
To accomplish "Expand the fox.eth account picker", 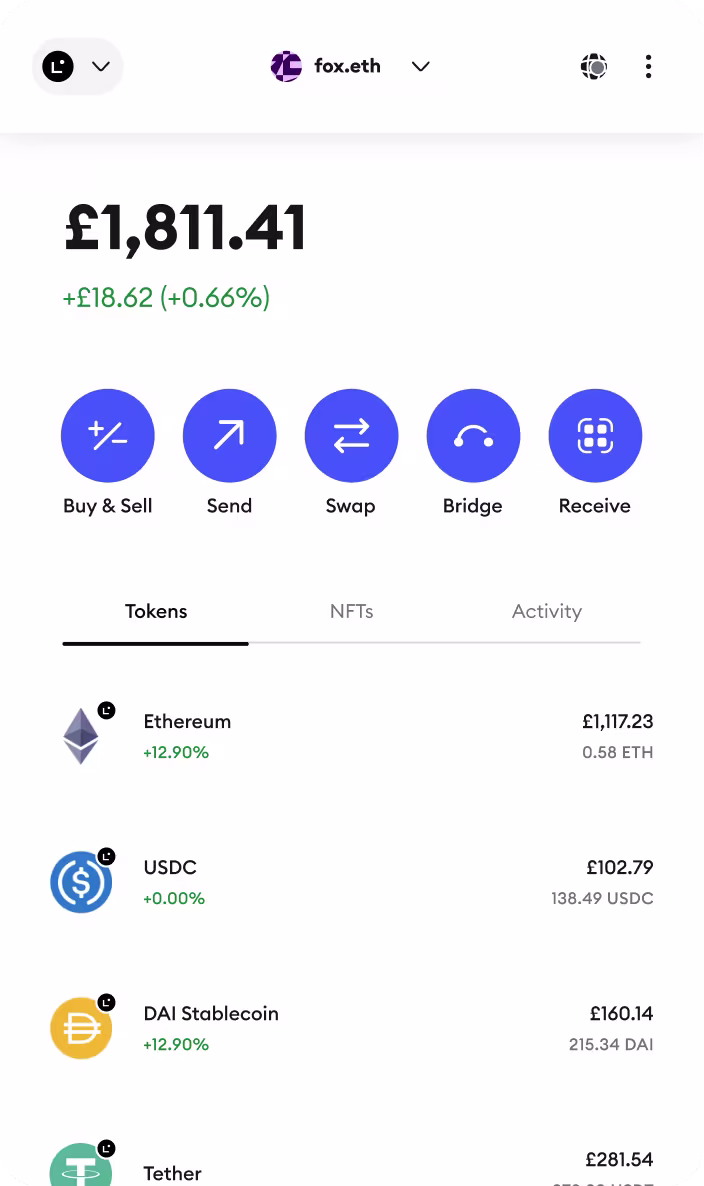I will pos(350,67).
